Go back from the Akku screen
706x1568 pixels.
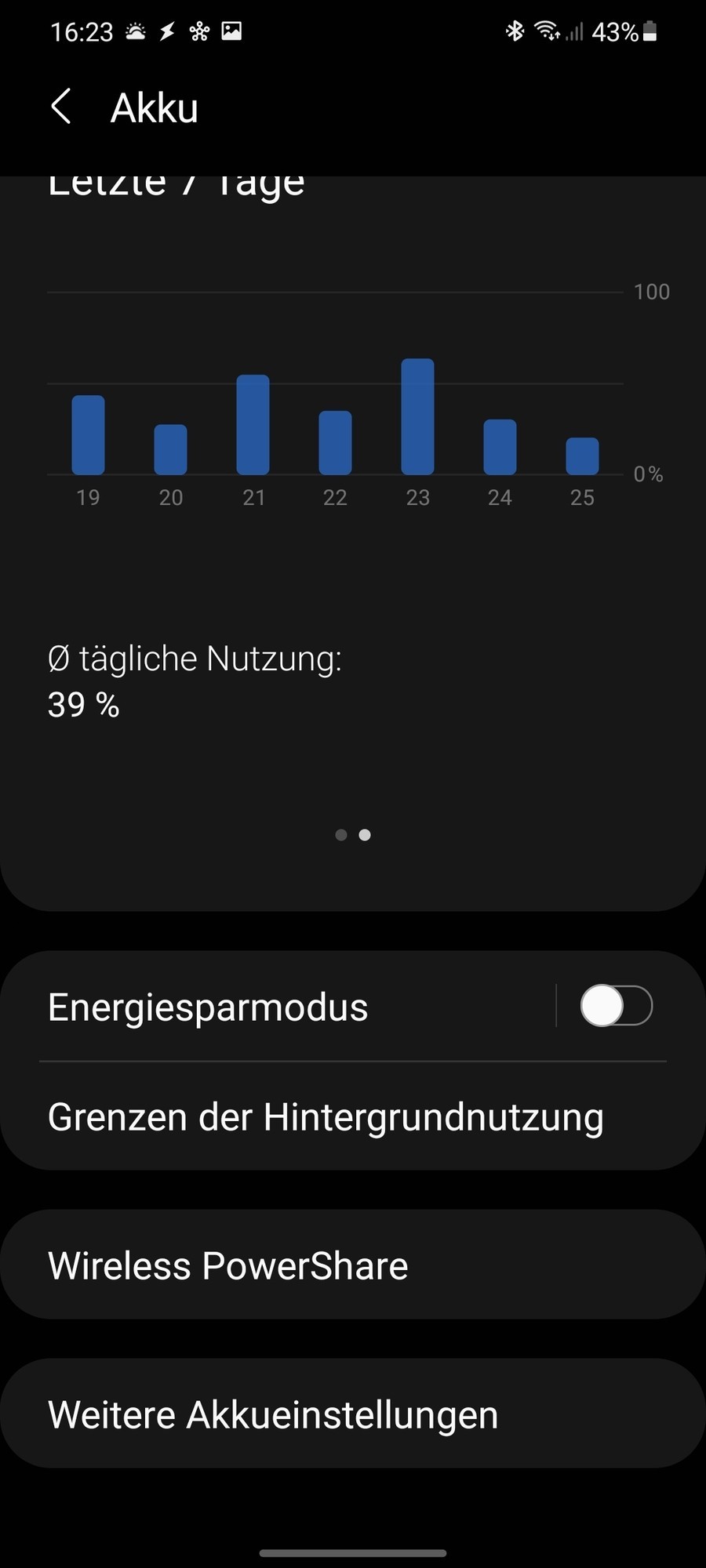click(x=61, y=107)
